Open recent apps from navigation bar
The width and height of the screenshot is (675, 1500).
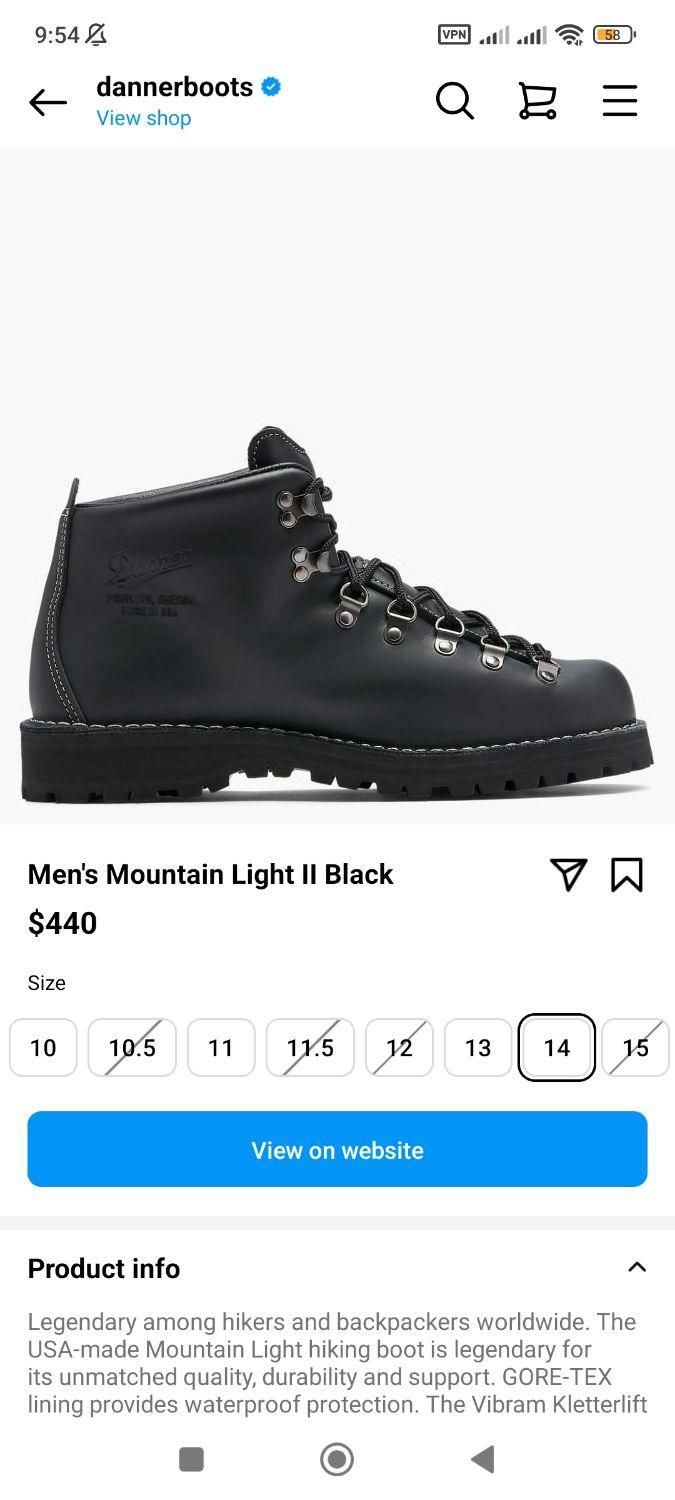pos(191,1459)
